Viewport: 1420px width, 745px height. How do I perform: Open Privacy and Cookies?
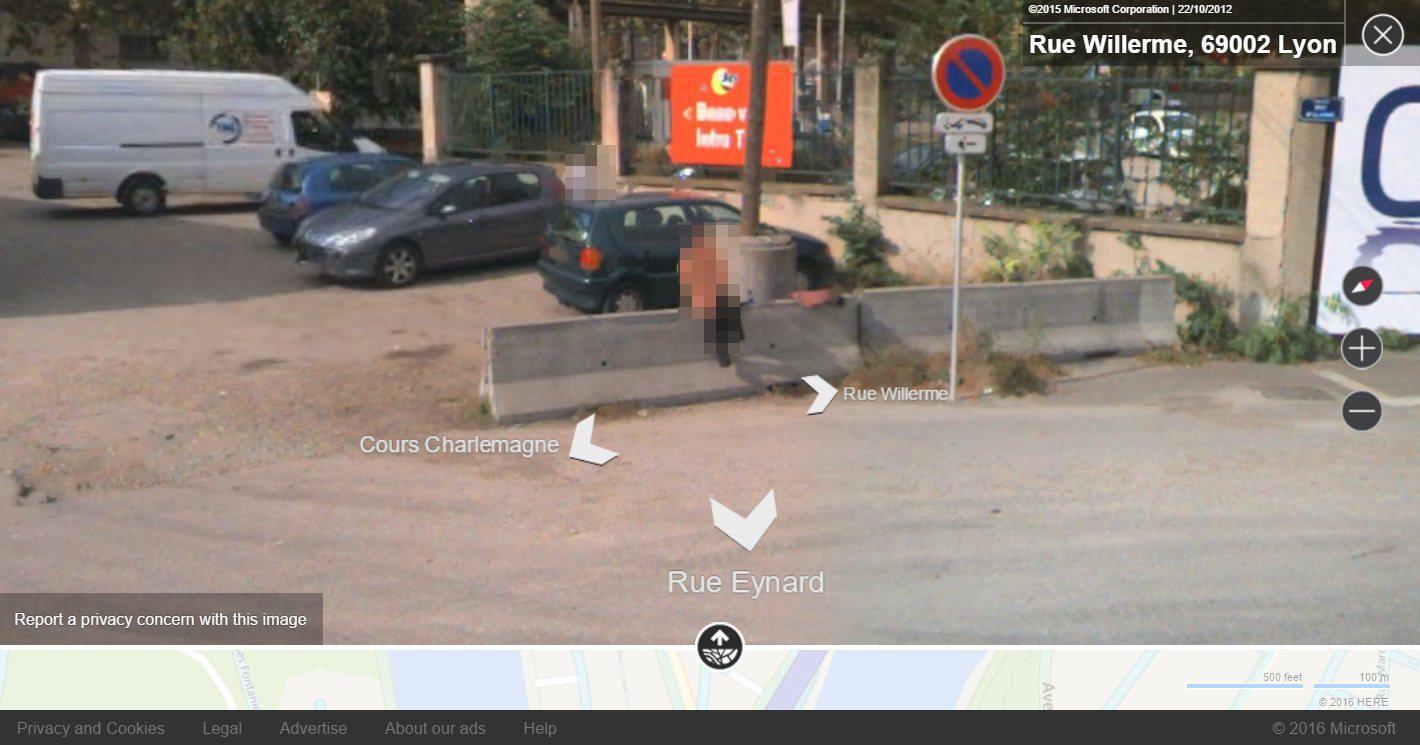tap(90, 728)
